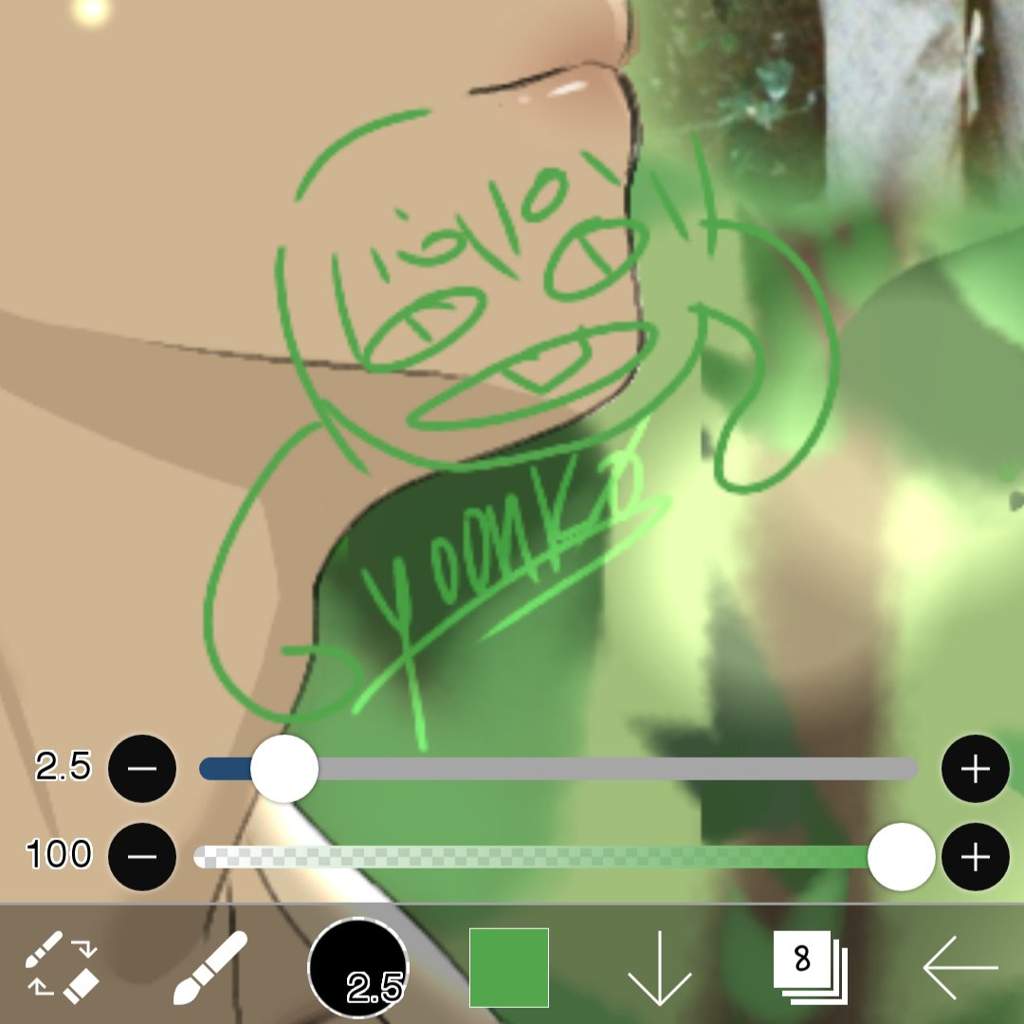Increase brush size with plus button

coord(975,769)
